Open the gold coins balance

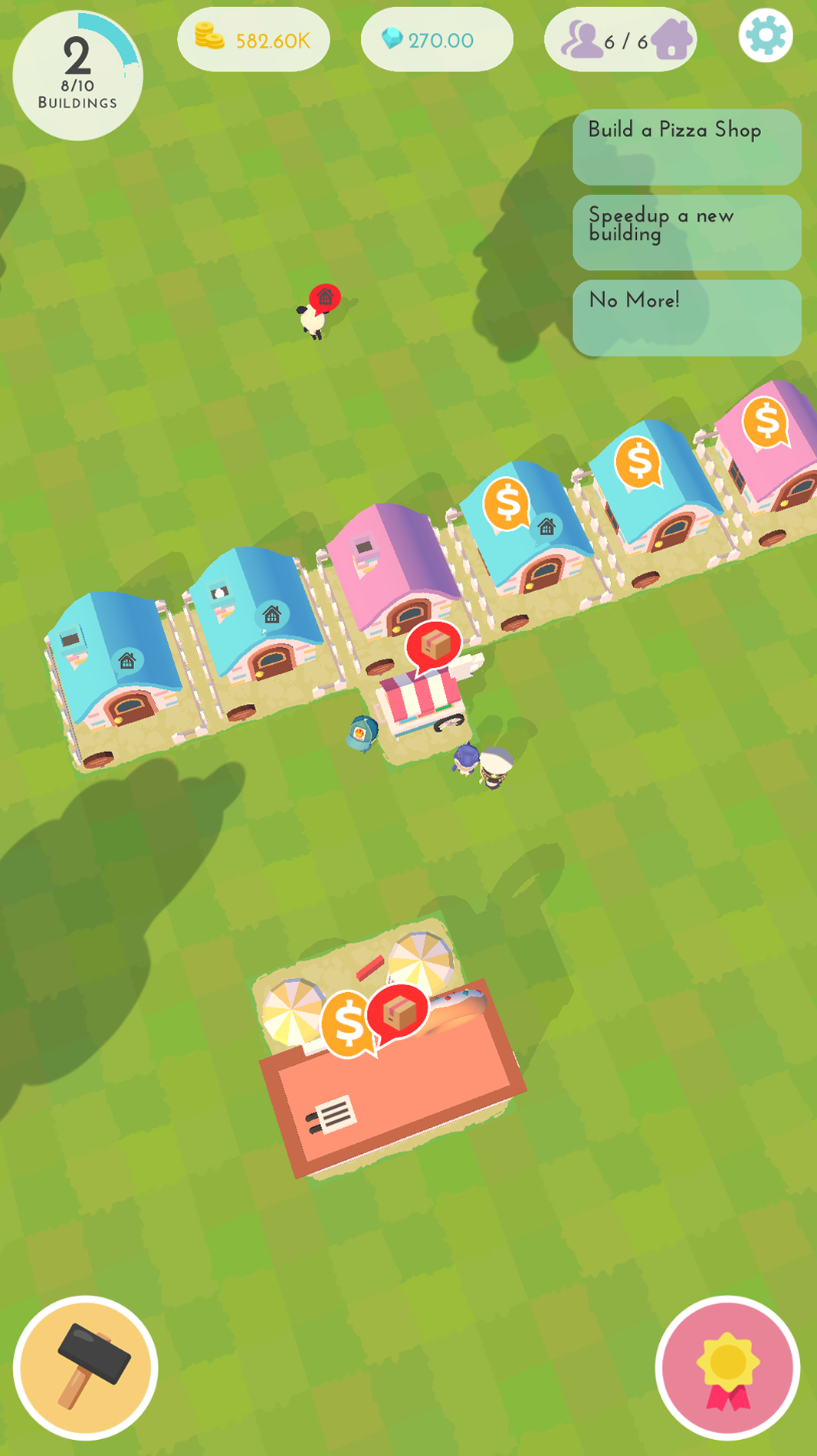coord(254,40)
